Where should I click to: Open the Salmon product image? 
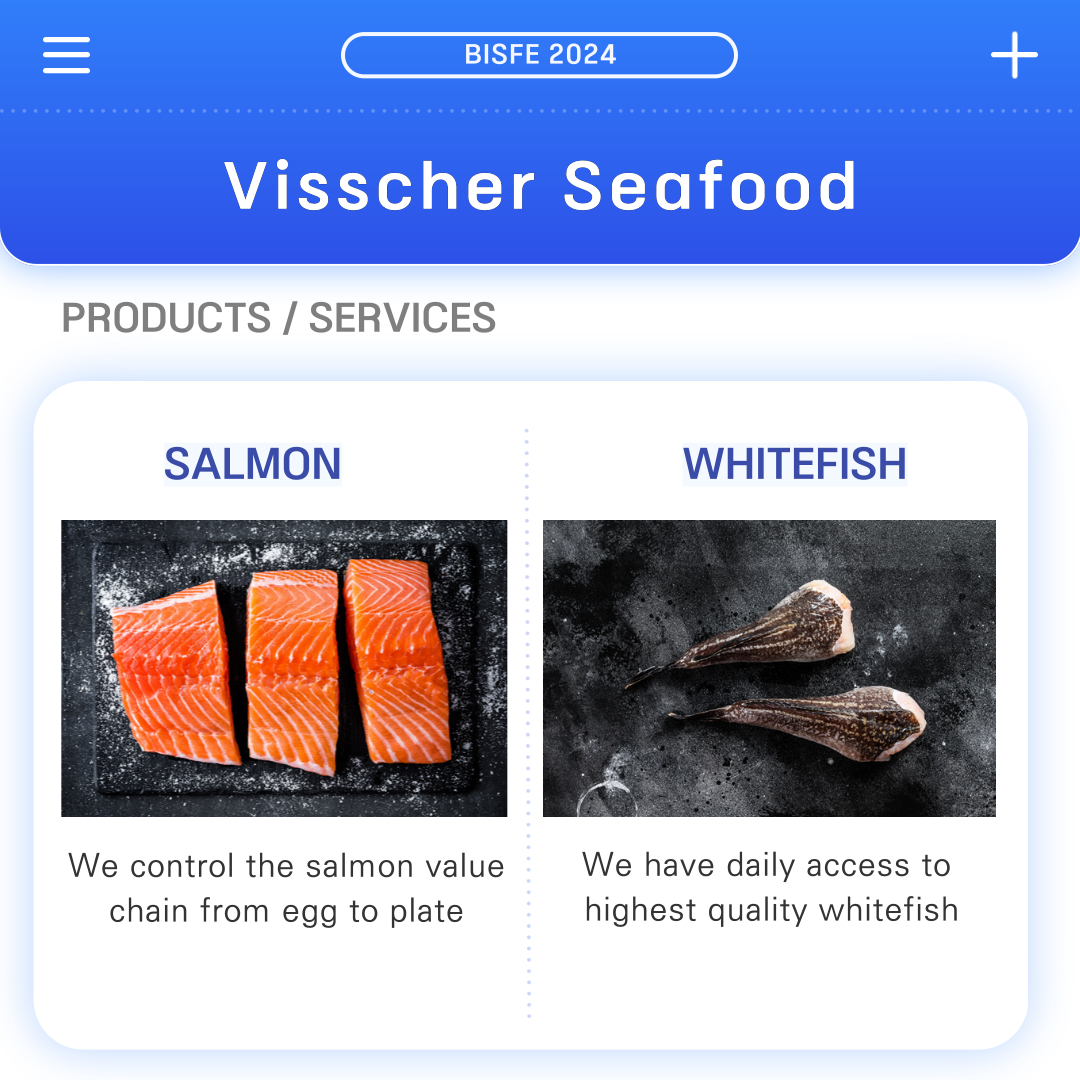tap(284, 668)
